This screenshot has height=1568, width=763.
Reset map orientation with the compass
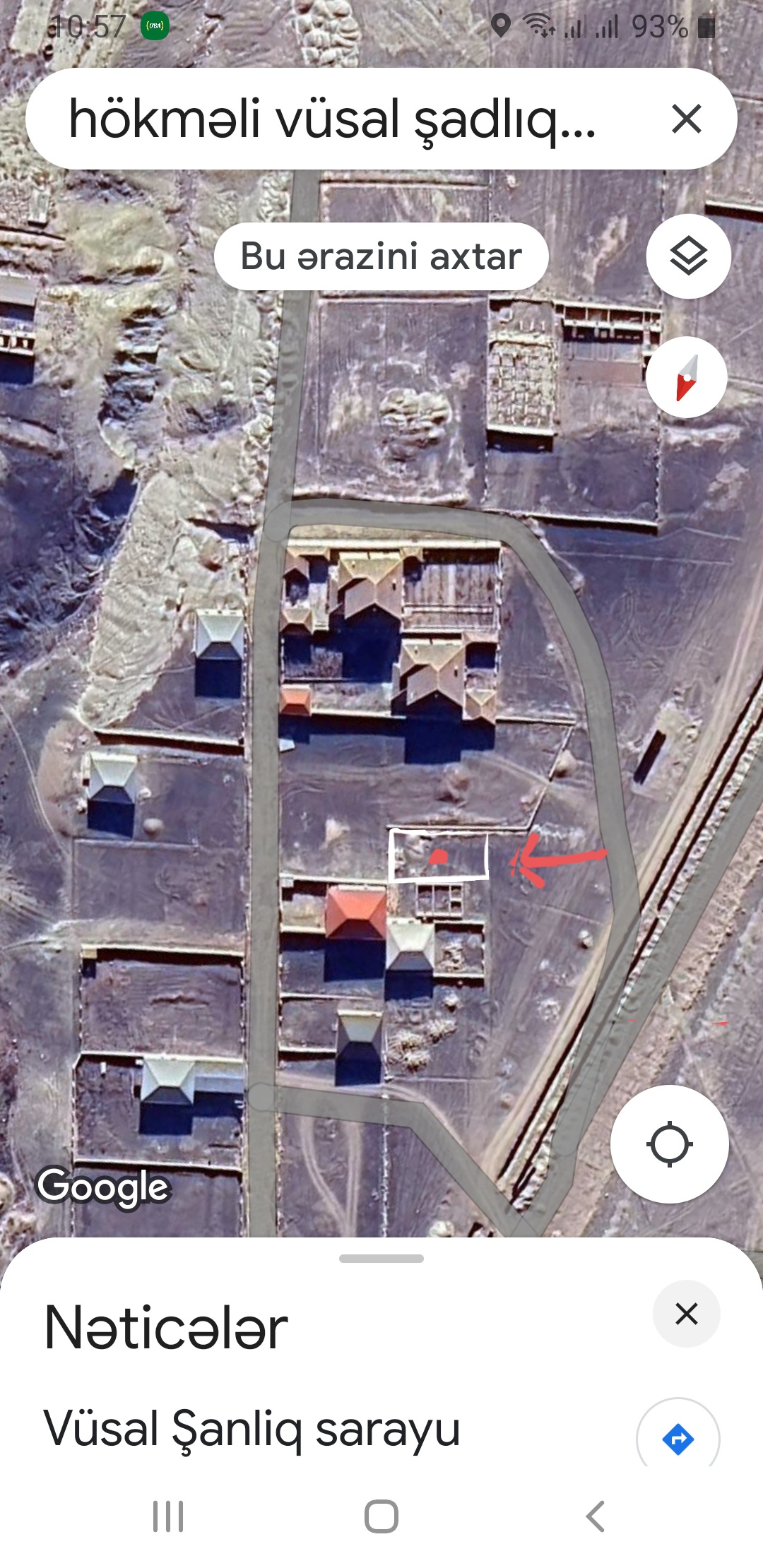pyautogui.click(x=687, y=378)
